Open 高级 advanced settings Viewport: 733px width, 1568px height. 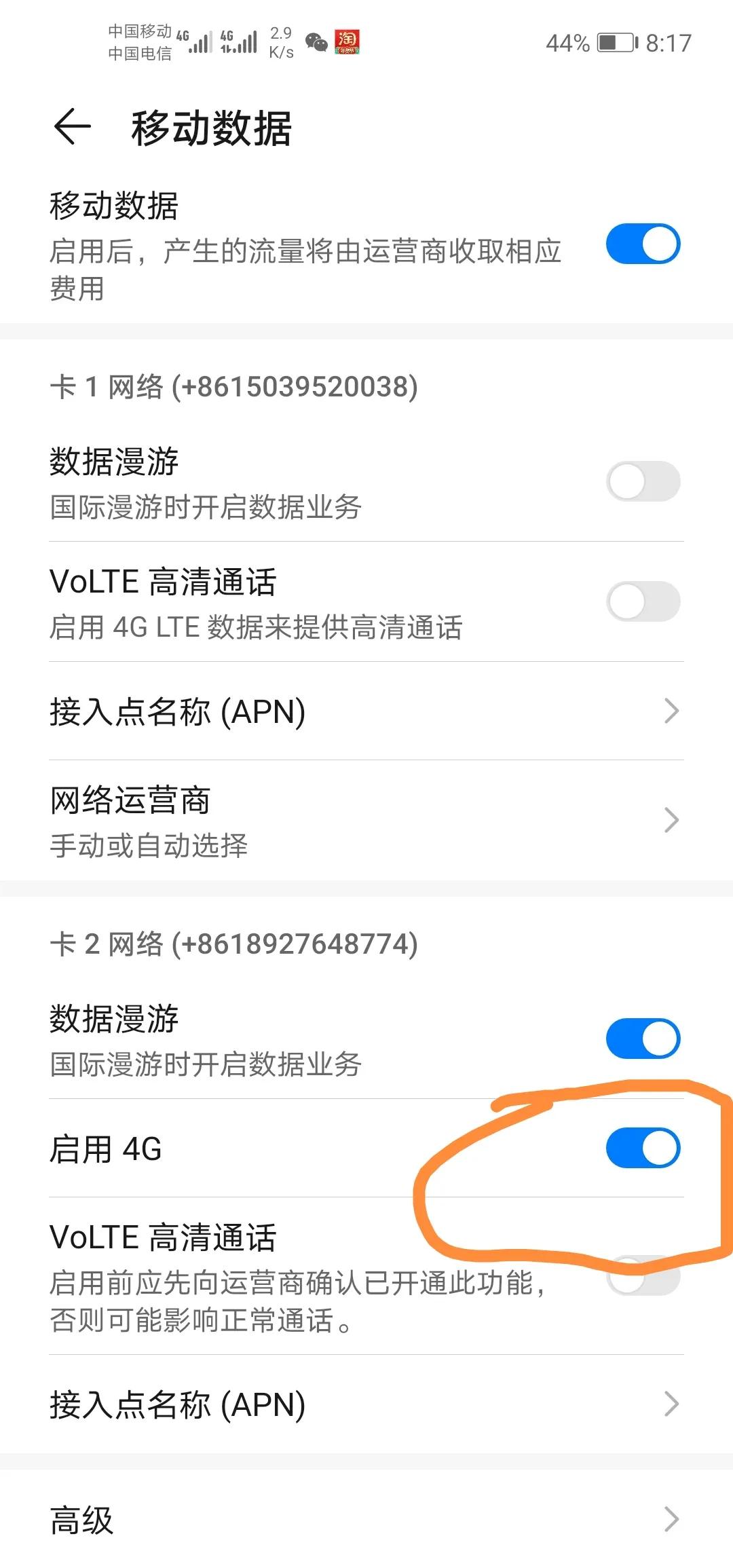366,1520
